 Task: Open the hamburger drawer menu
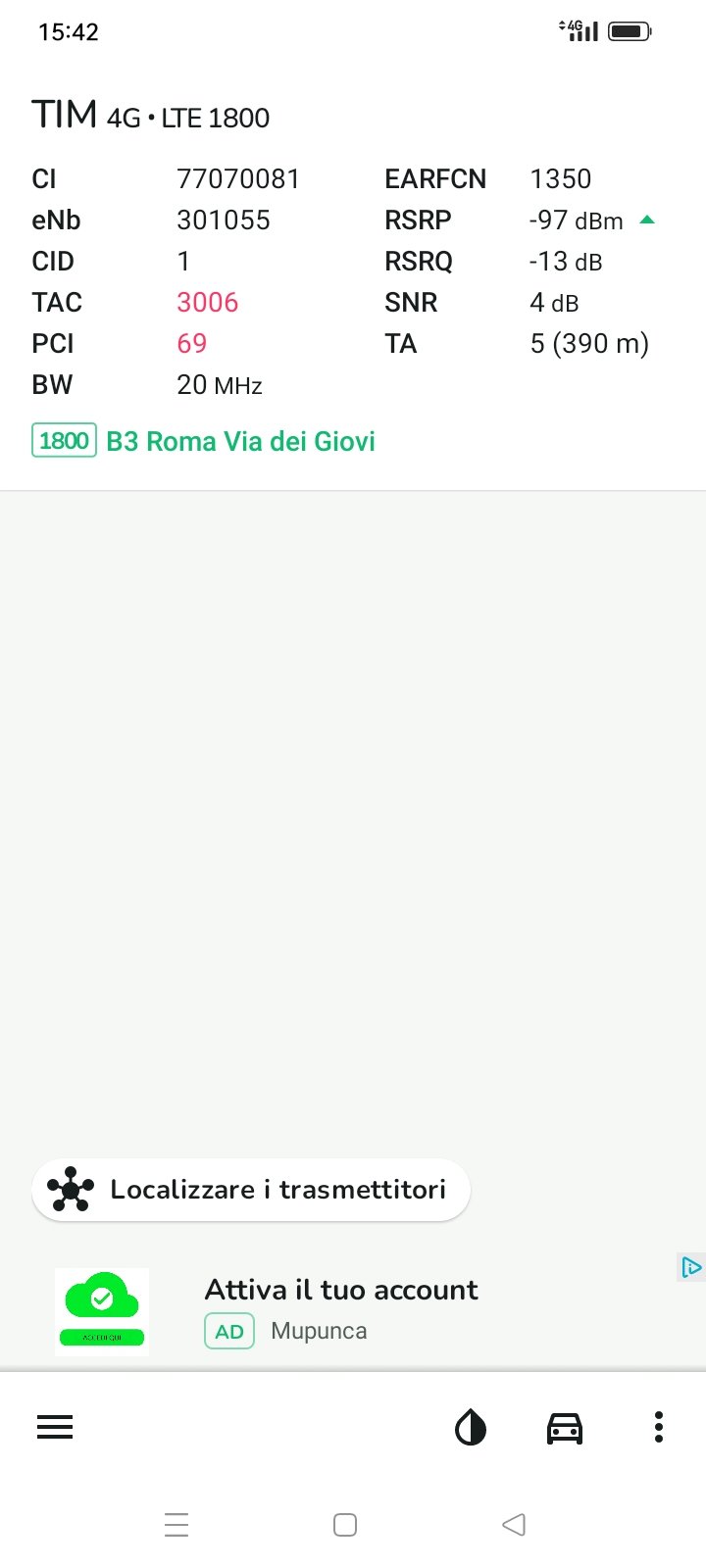55,1427
